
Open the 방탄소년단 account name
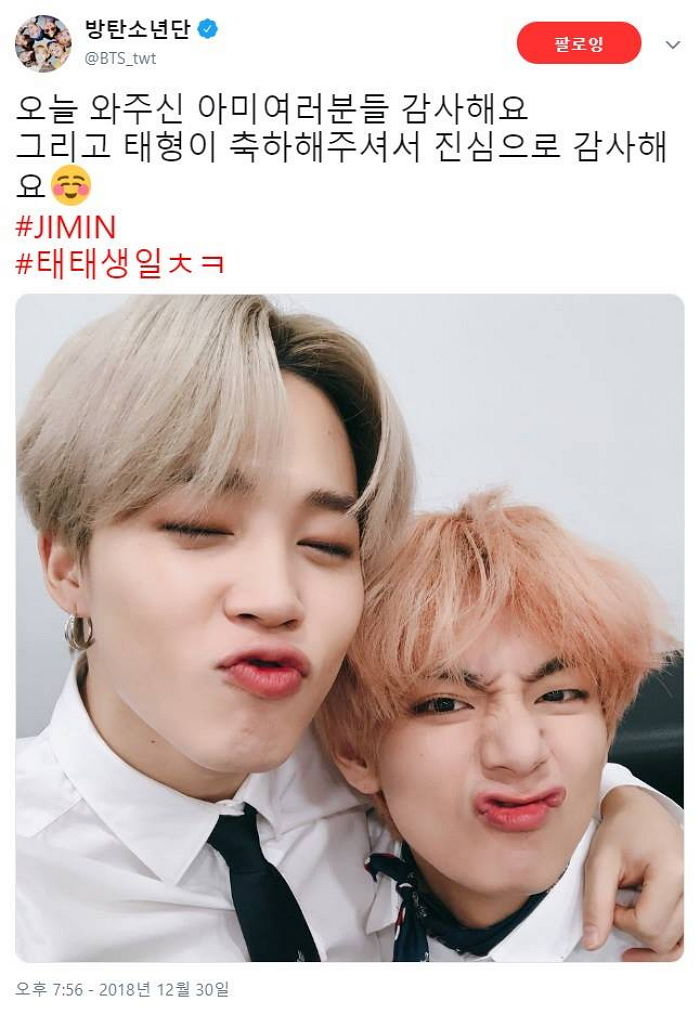138,30
